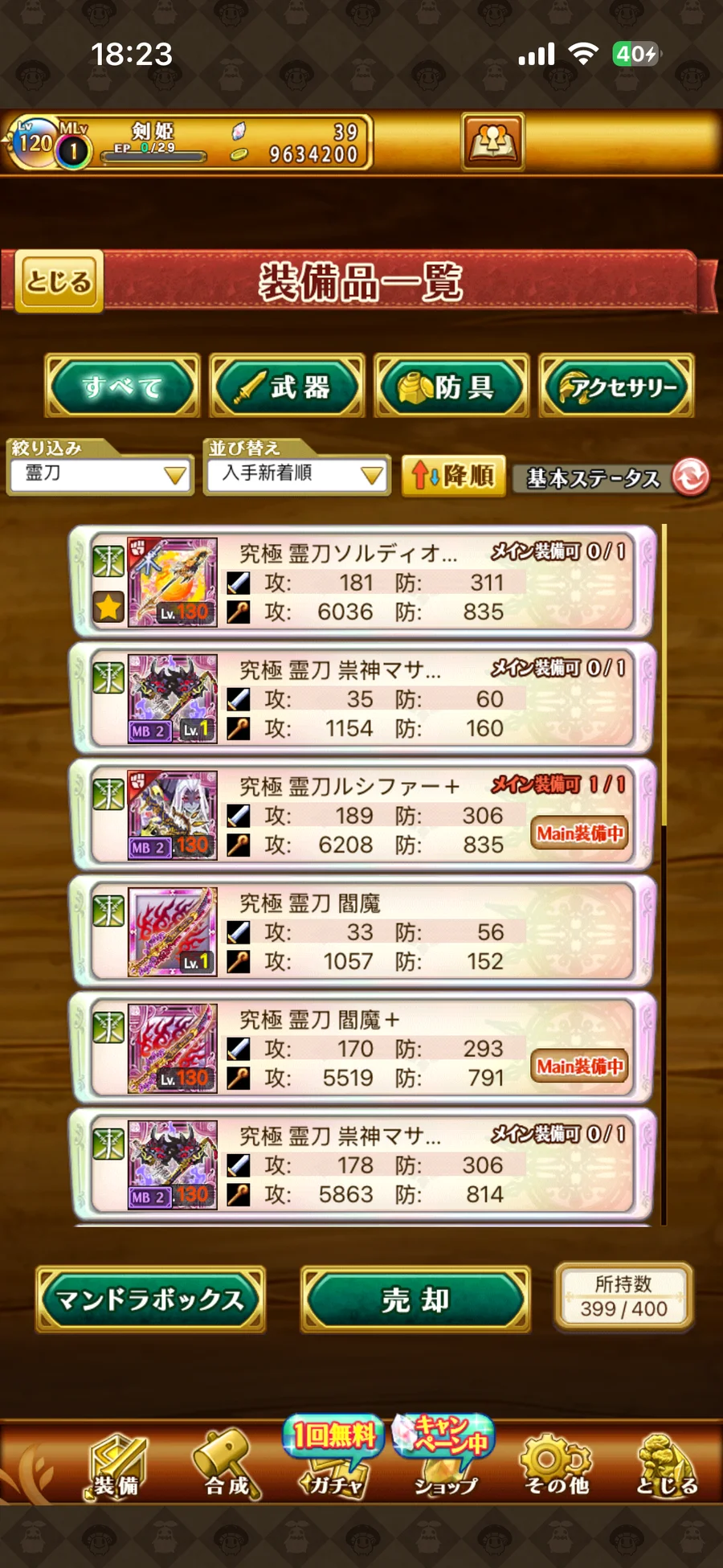Select 究極 霊刀 閻魔＋ item
723x1568 pixels.
[x=361, y=1048]
